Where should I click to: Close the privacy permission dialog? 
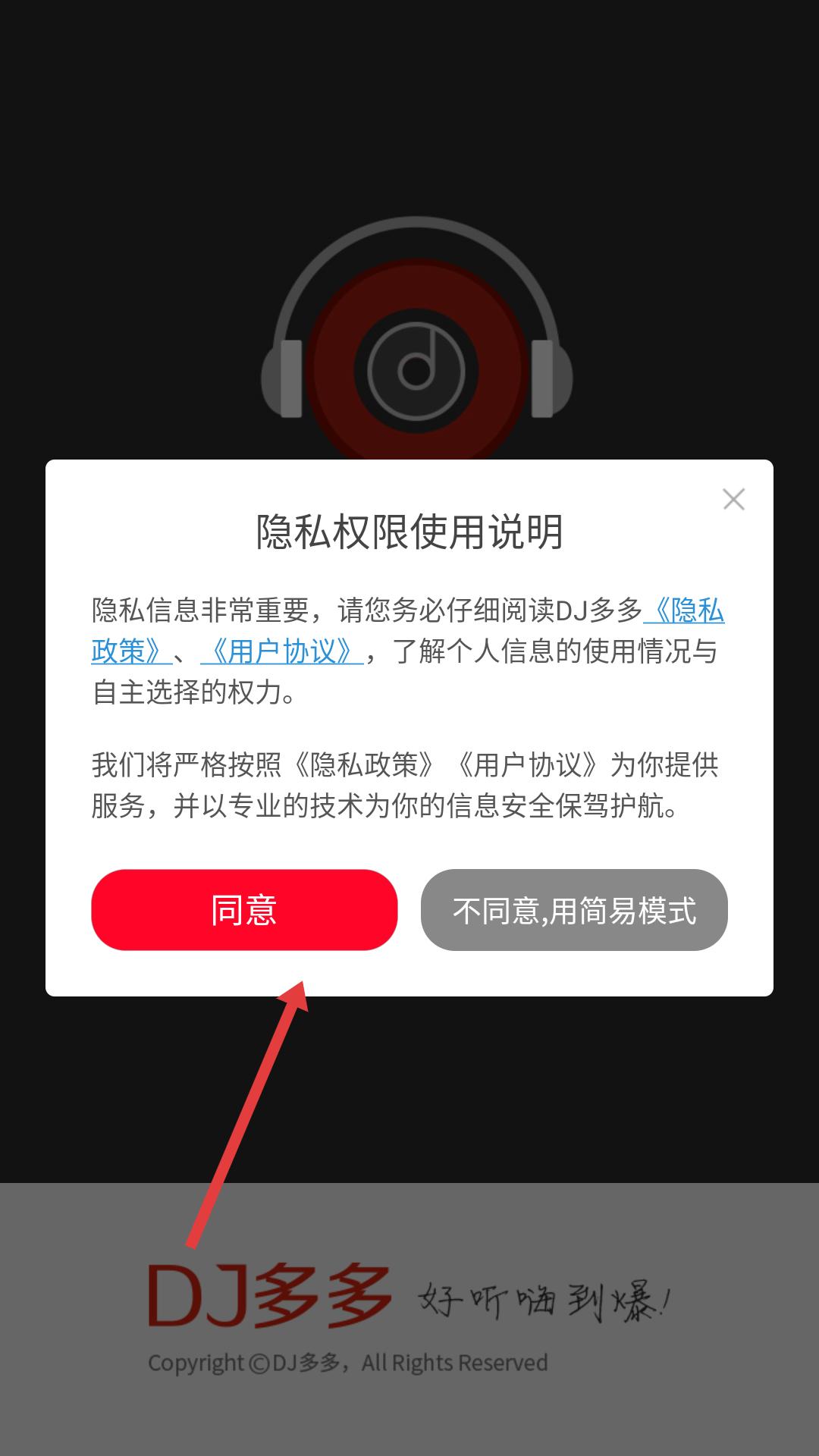[733, 500]
